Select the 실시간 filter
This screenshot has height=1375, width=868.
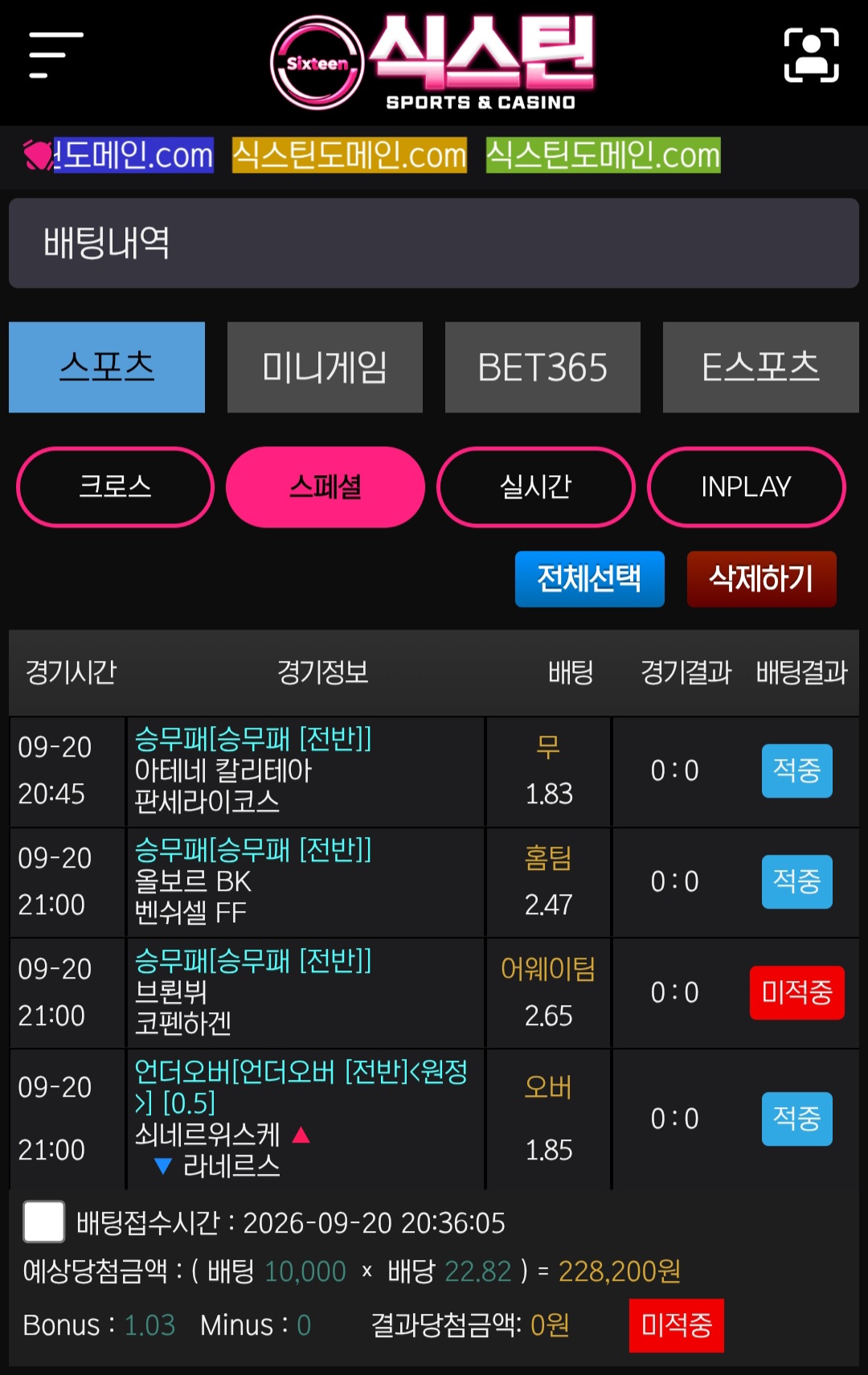[x=536, y=487]
